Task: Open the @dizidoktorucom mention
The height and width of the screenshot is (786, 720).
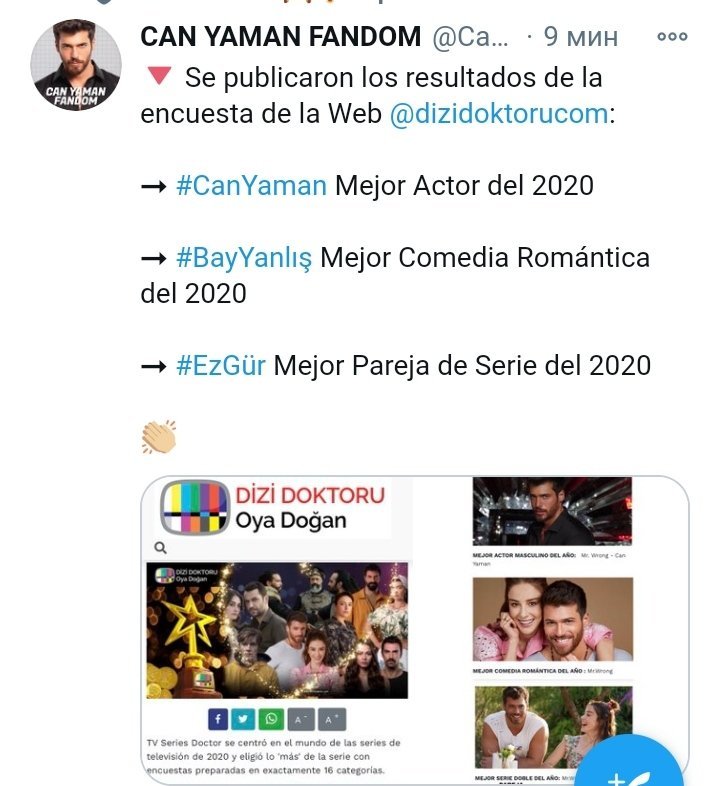Action: (498, 113)
